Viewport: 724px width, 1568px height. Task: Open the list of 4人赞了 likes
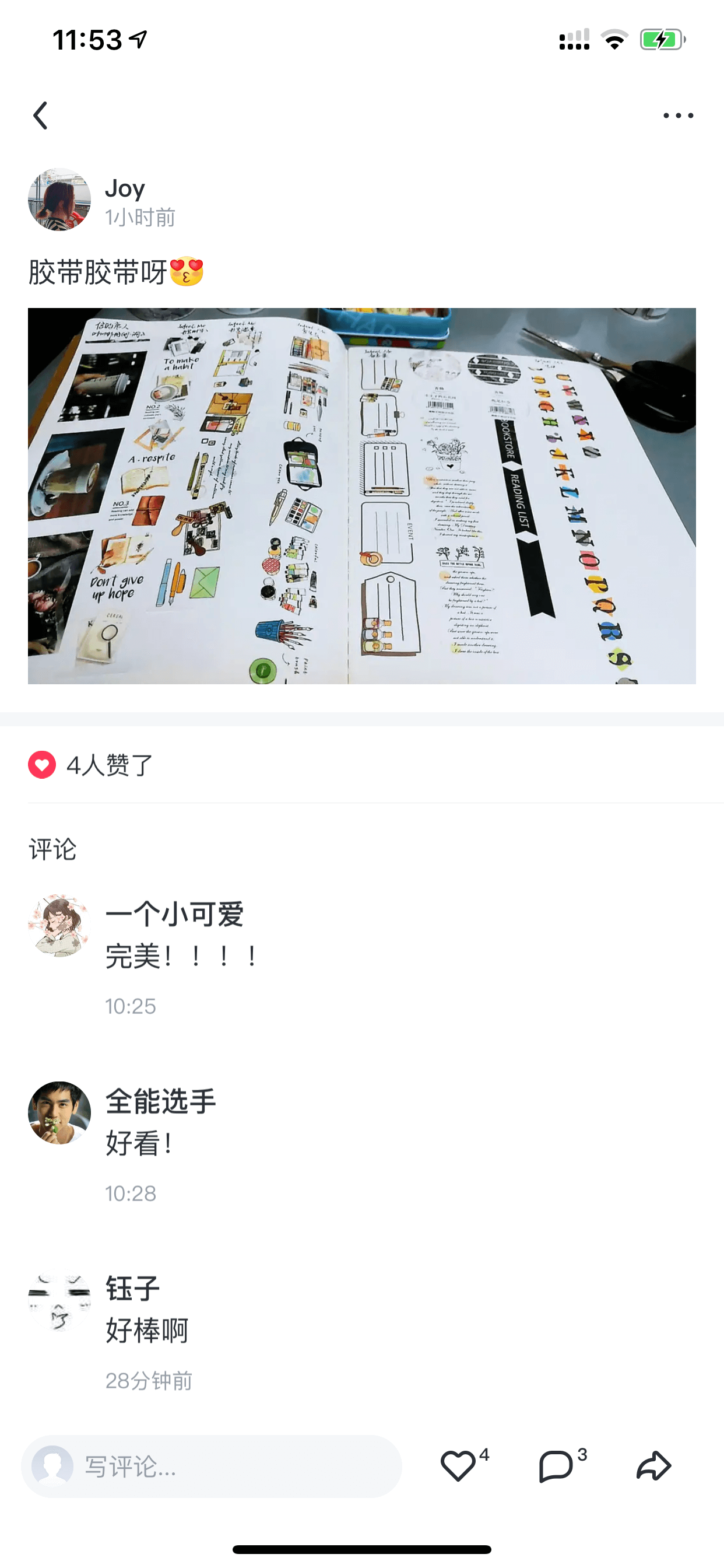[92, 765]
